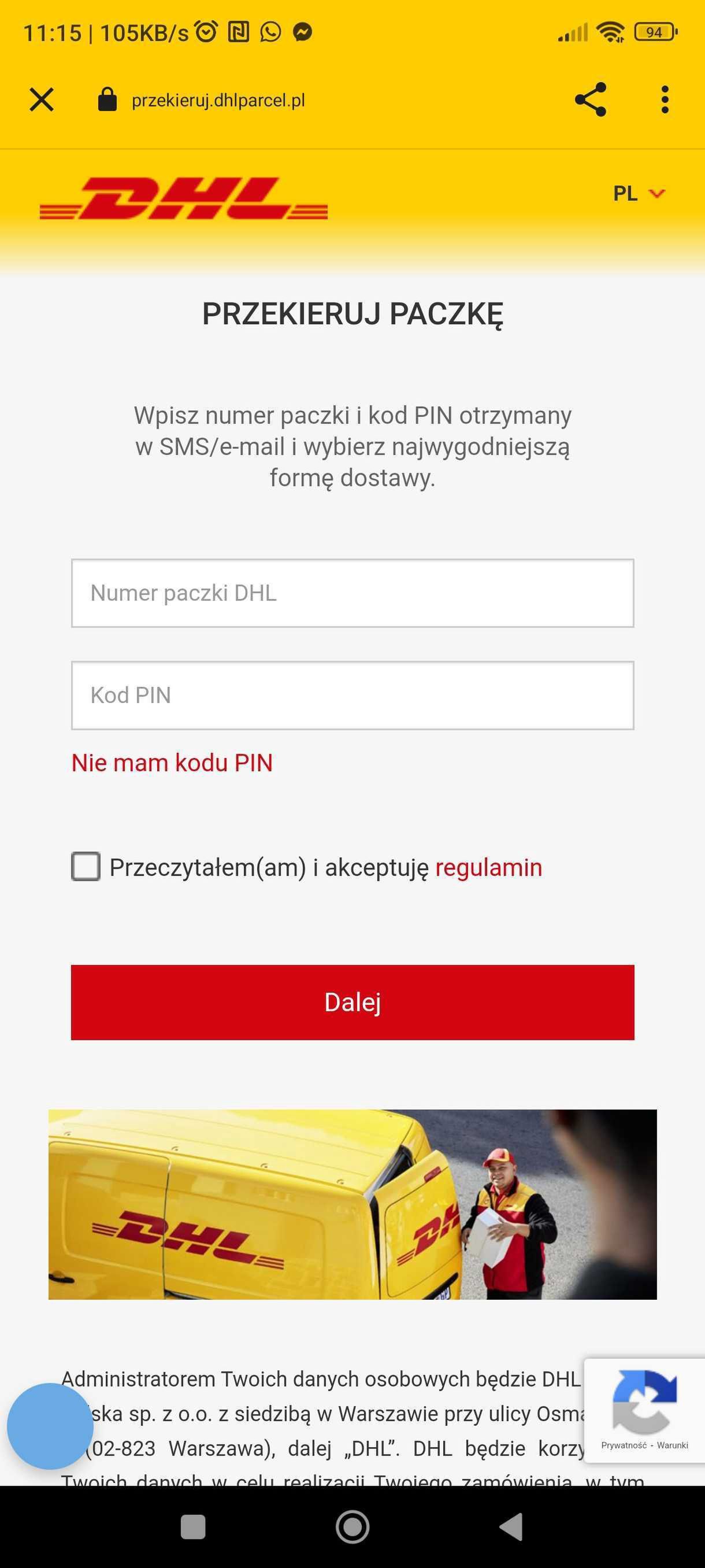Expand the PL language dropdown
Screen dimensions: 705x1568
point(639,194)
